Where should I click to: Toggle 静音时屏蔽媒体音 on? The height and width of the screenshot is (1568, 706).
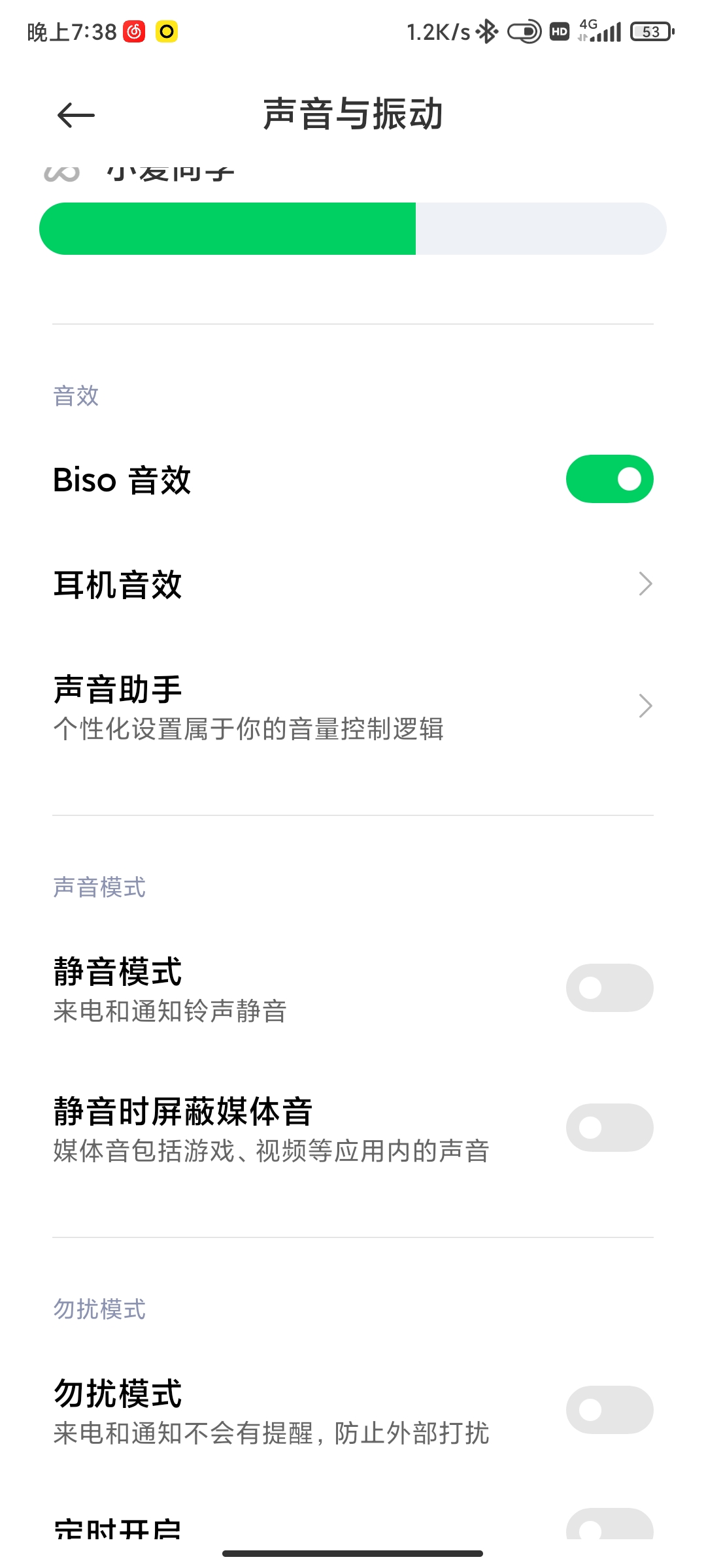[609, 1128]
